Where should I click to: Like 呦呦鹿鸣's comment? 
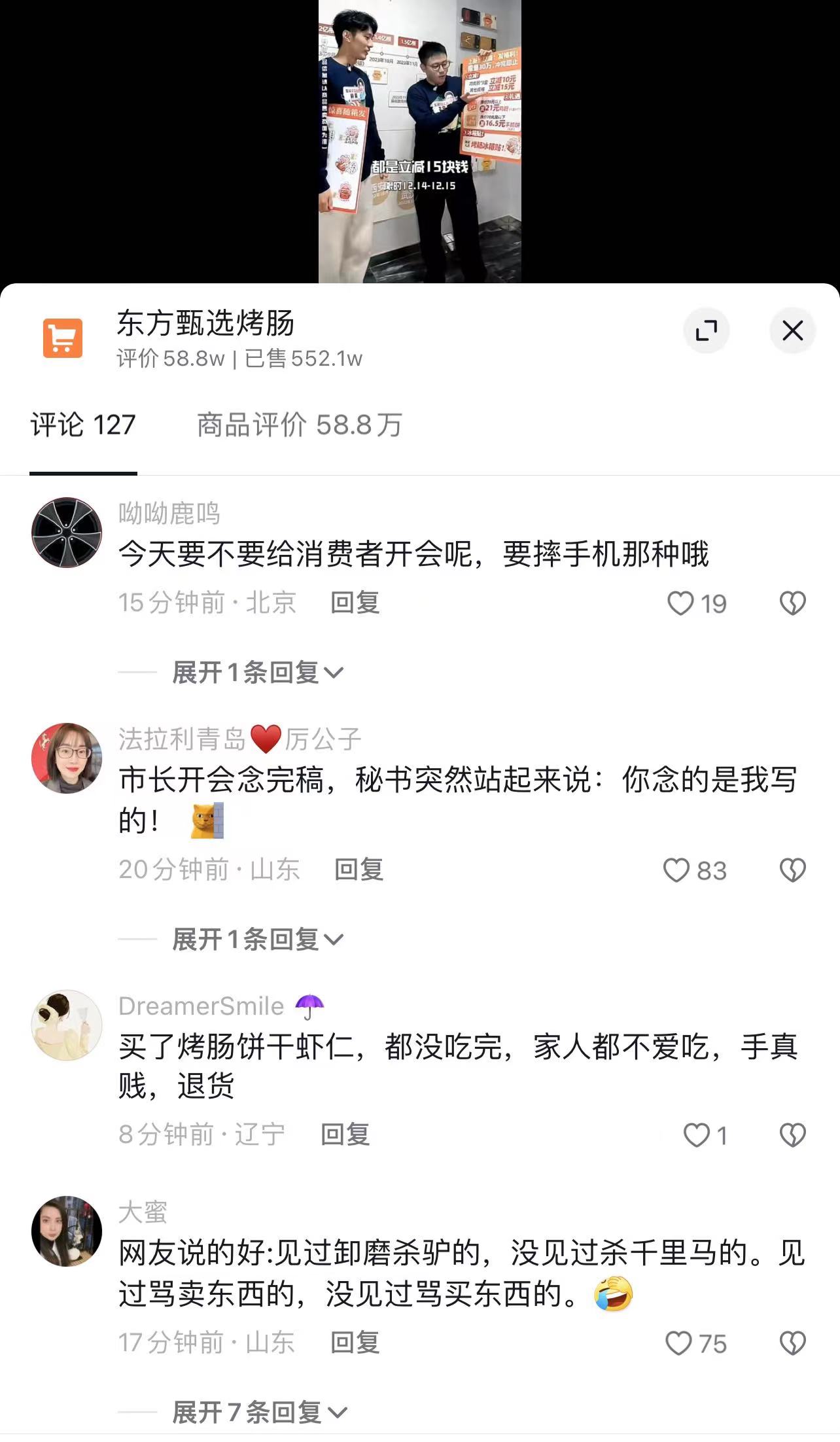(x=680, y=603)
